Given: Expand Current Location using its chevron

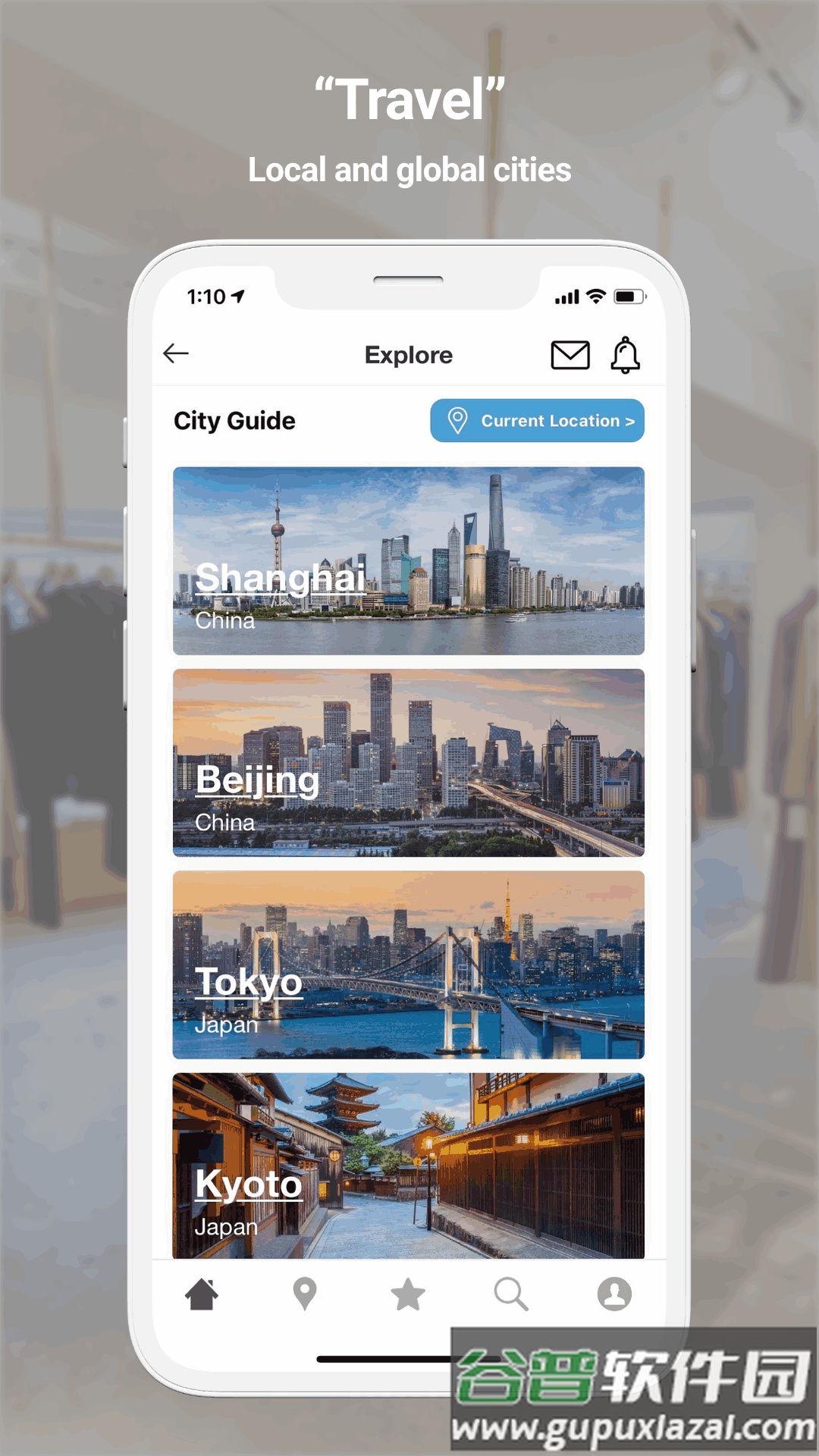Looking at the screenshot, I should (632, 422).
